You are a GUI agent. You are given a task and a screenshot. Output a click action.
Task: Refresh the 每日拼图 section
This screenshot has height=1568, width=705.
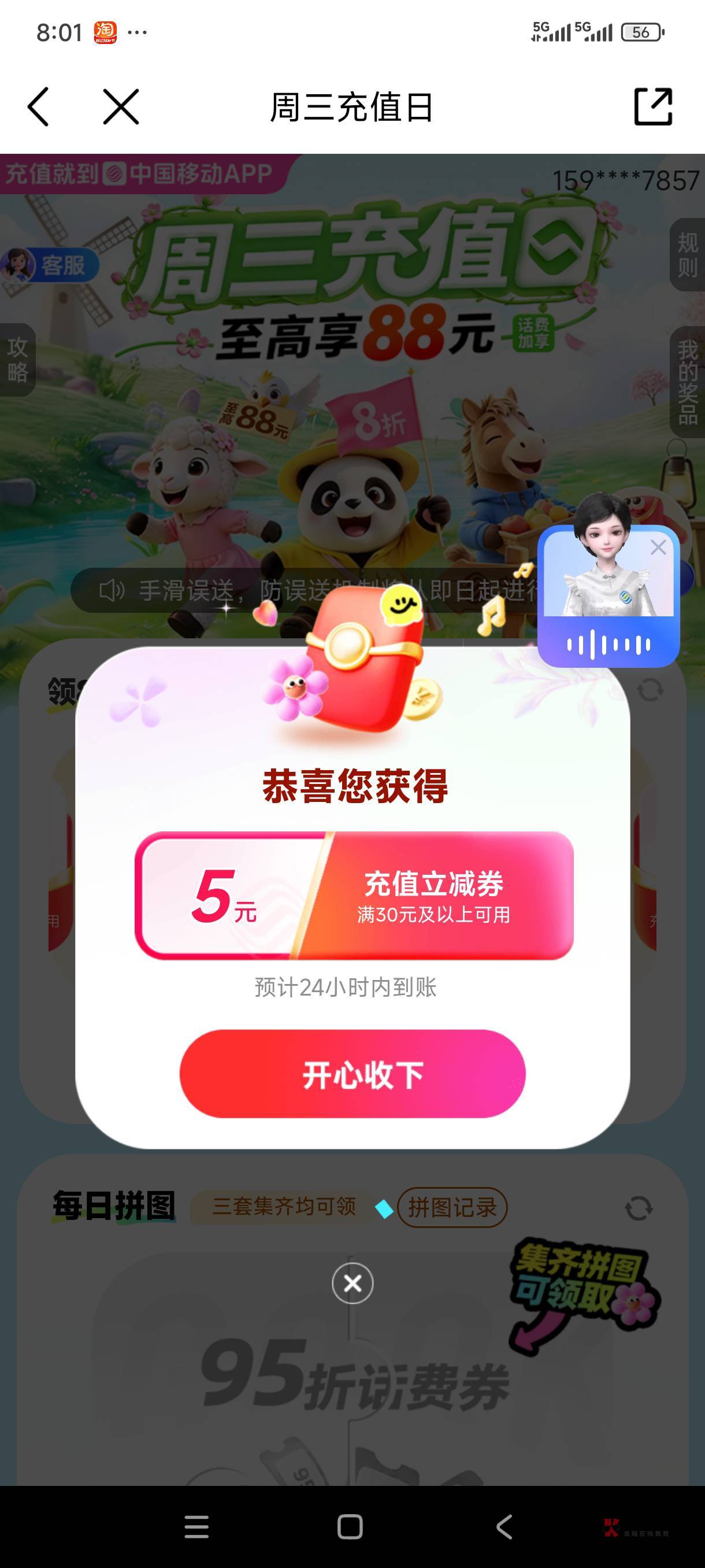click(x=639, y=1208)
